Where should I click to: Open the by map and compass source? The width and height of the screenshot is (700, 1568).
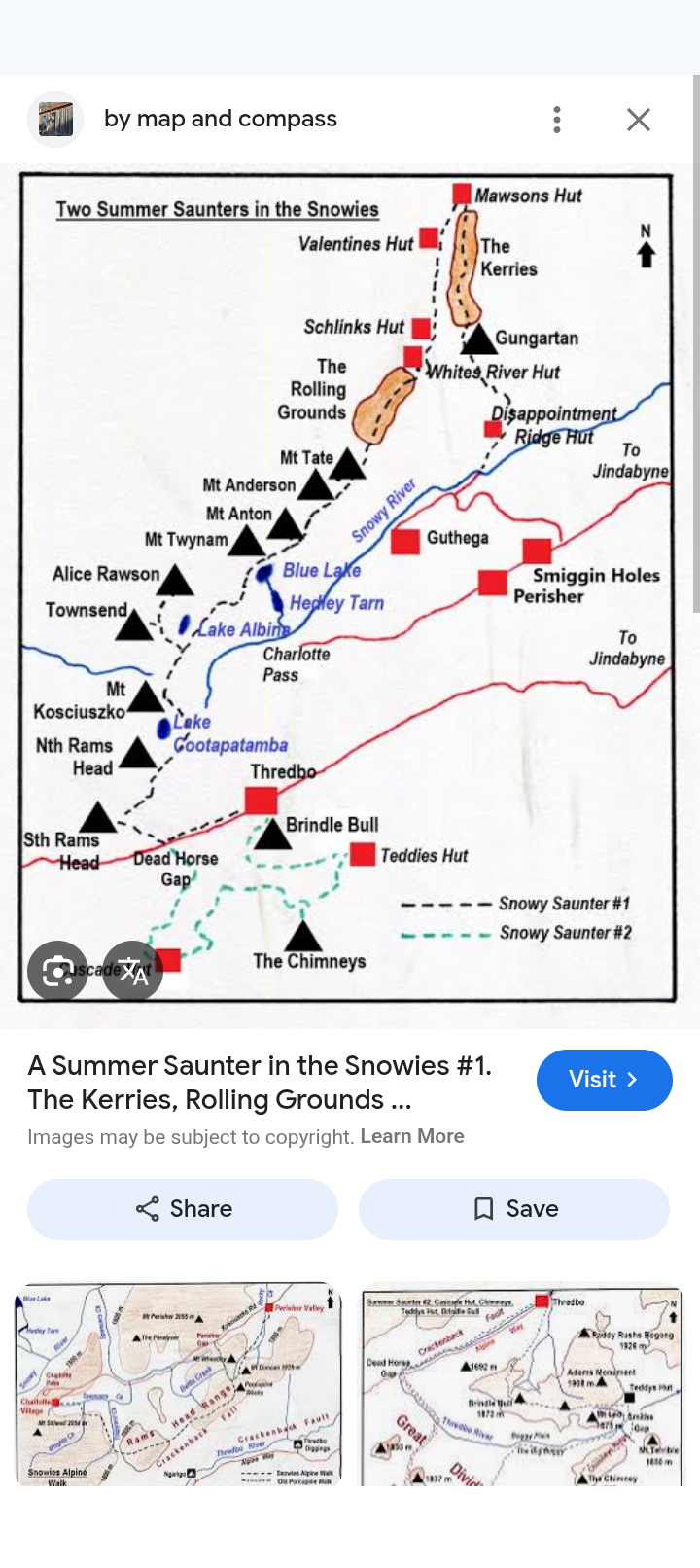click(221, 119)
